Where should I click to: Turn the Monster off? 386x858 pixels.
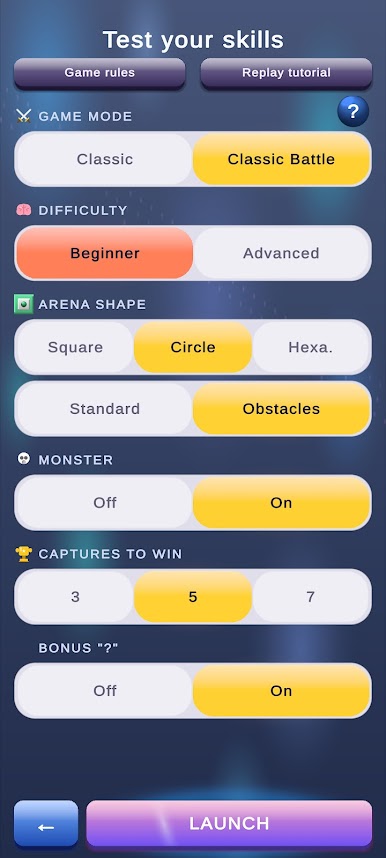click(105, 503)
